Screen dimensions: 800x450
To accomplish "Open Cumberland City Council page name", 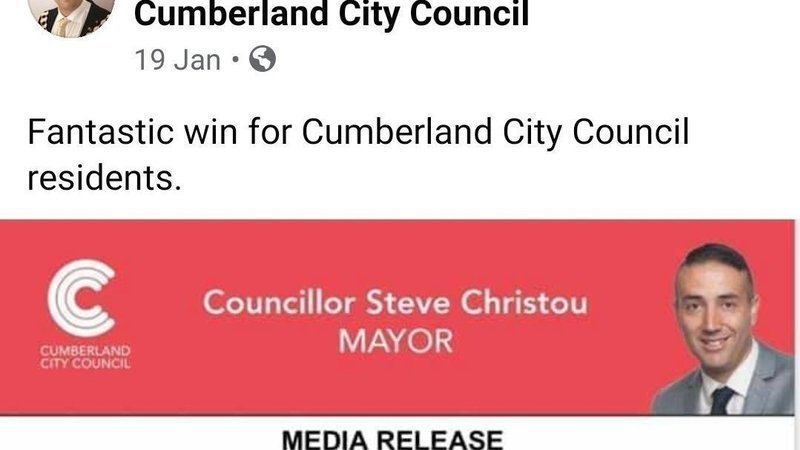I will [331, 15].
